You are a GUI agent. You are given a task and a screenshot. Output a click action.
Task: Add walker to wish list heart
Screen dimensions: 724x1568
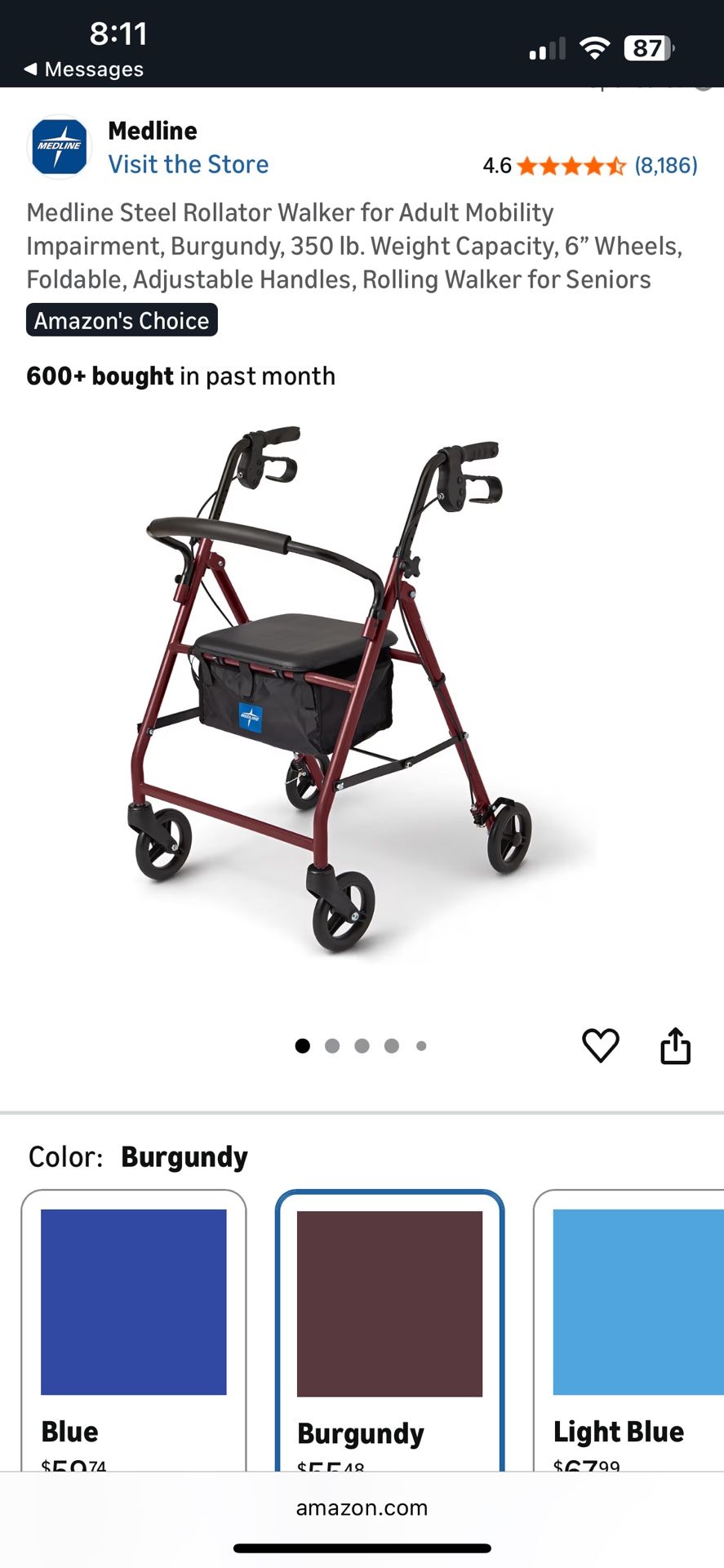600,1045
